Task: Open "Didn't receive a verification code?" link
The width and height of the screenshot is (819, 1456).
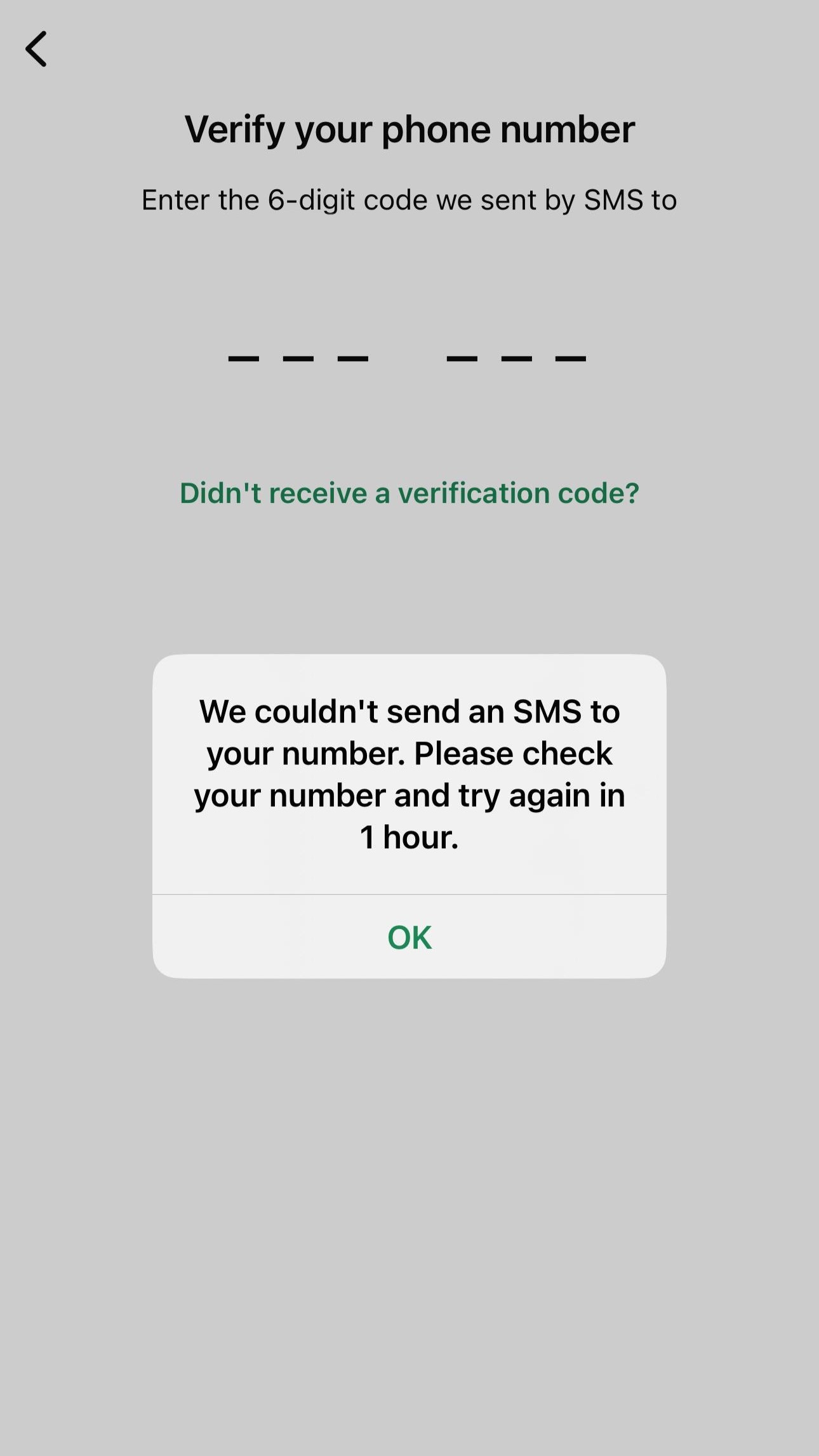Action: (409, 493)
